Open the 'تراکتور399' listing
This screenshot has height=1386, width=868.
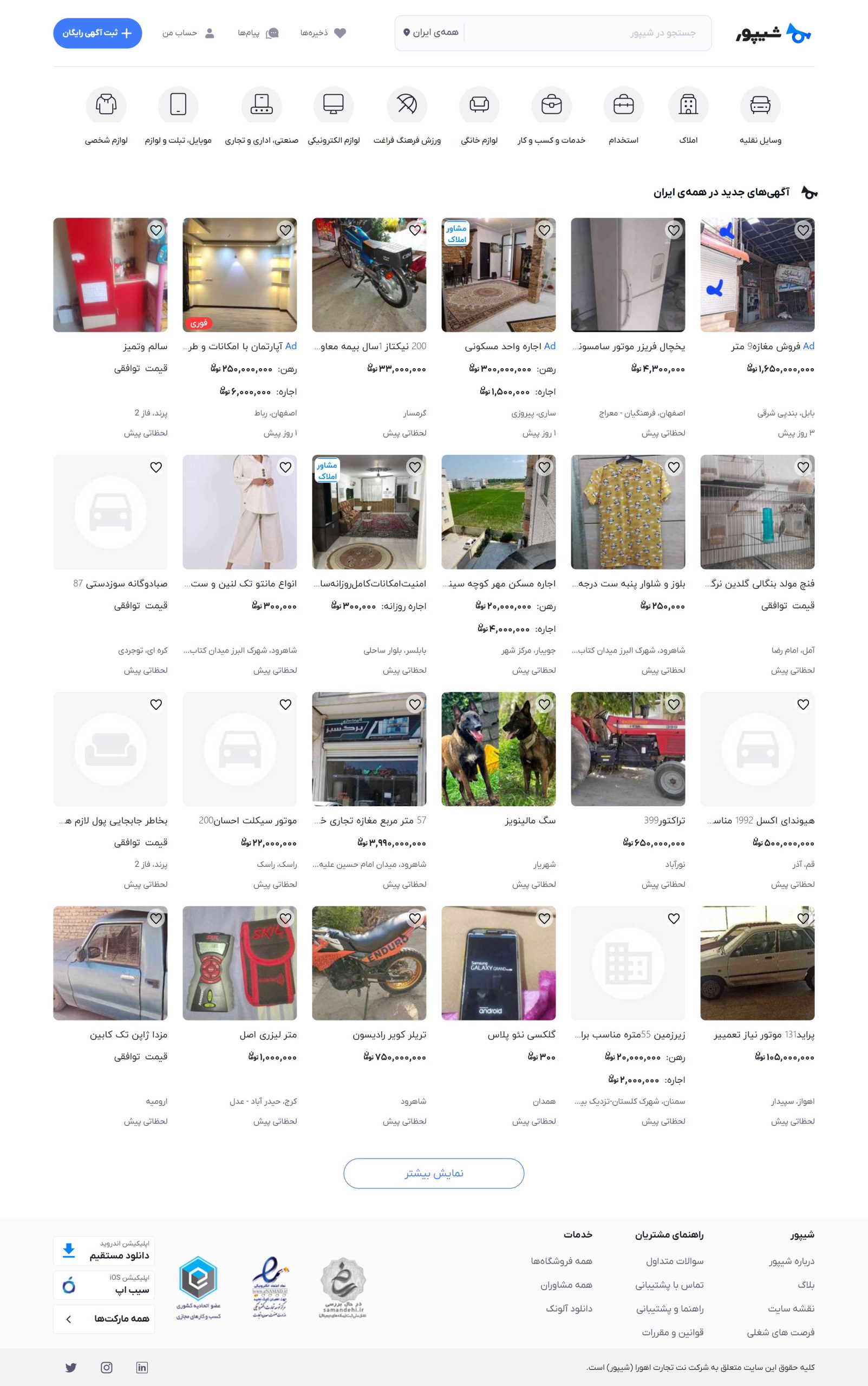pyautogui.click(x=628, y=748)
